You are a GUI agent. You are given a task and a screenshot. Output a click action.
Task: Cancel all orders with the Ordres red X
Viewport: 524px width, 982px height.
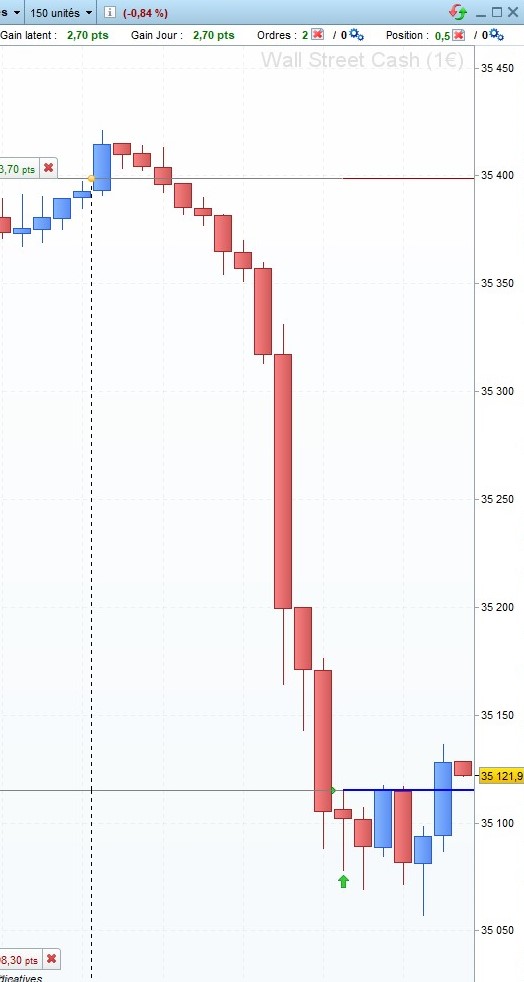317,34
